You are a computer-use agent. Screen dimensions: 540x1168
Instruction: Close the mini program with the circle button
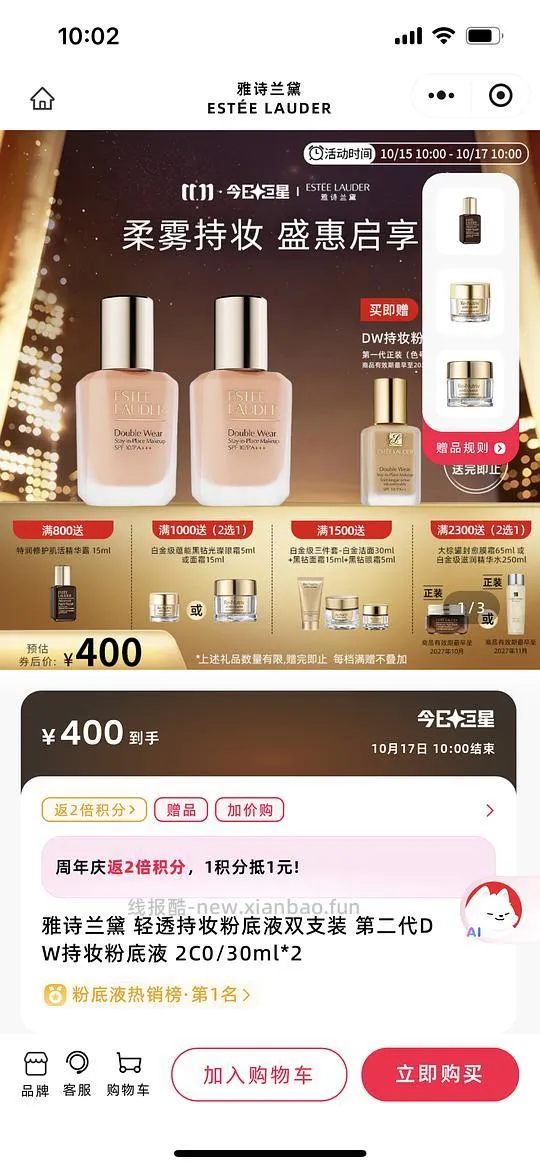(x=501, y=95)
